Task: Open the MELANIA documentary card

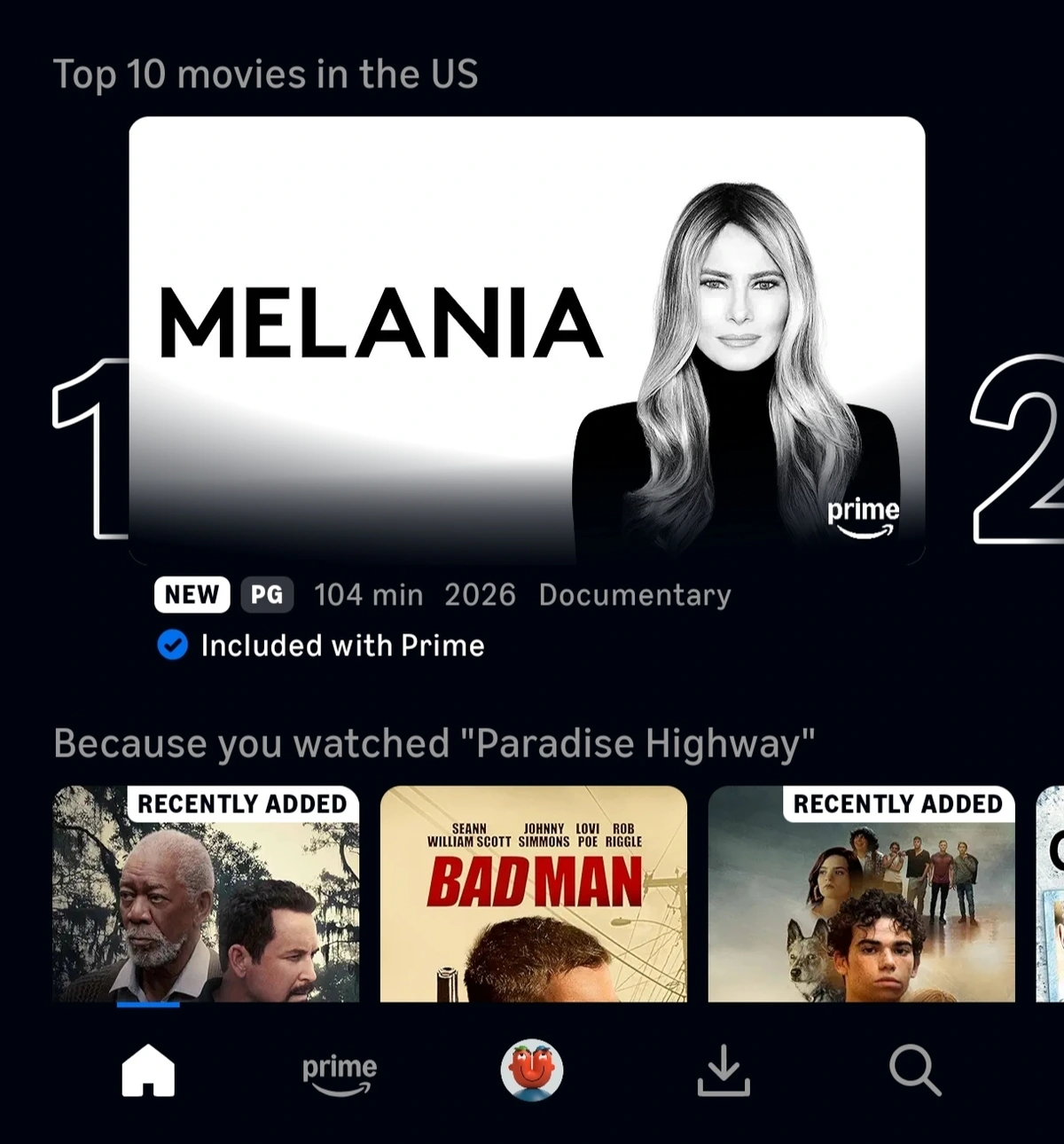Action: 527,341
